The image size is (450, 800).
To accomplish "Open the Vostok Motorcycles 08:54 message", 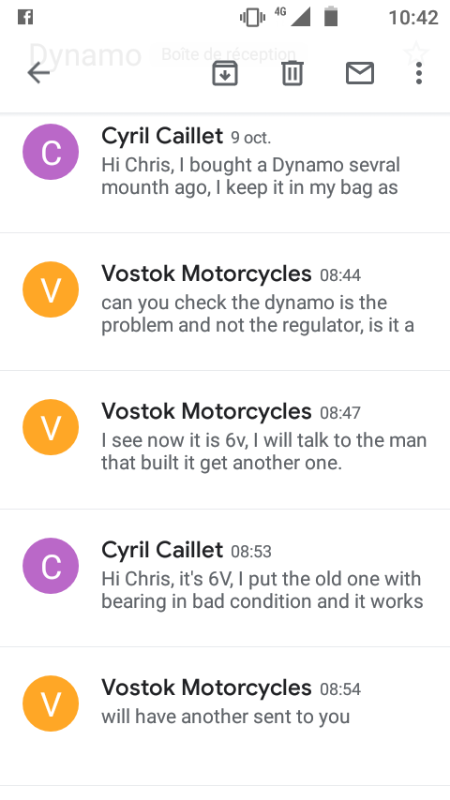I will [x=225, y=716].
